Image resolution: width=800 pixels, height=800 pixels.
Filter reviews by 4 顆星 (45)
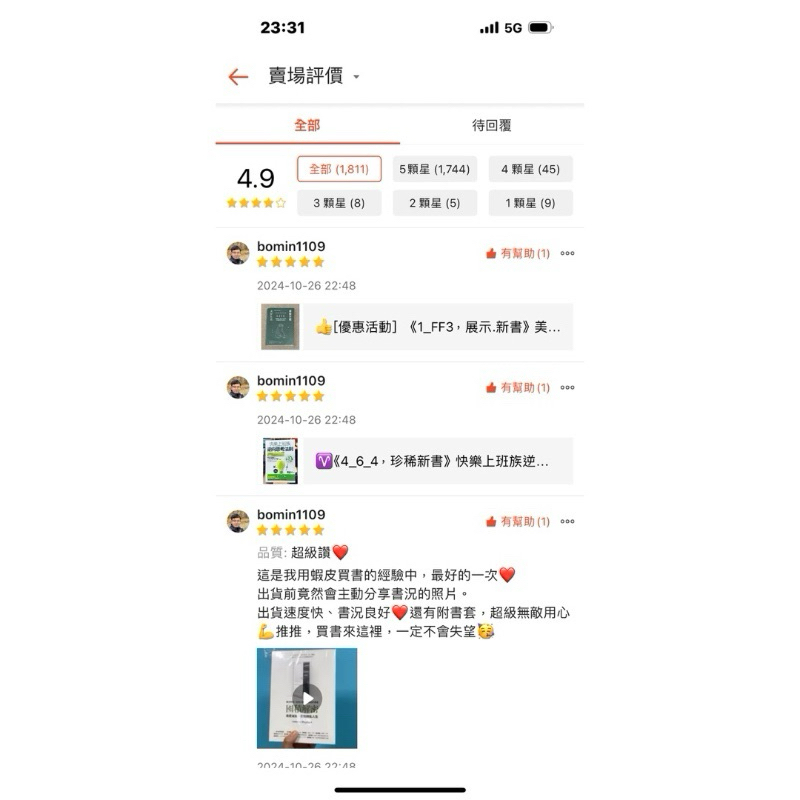[531, 169]
